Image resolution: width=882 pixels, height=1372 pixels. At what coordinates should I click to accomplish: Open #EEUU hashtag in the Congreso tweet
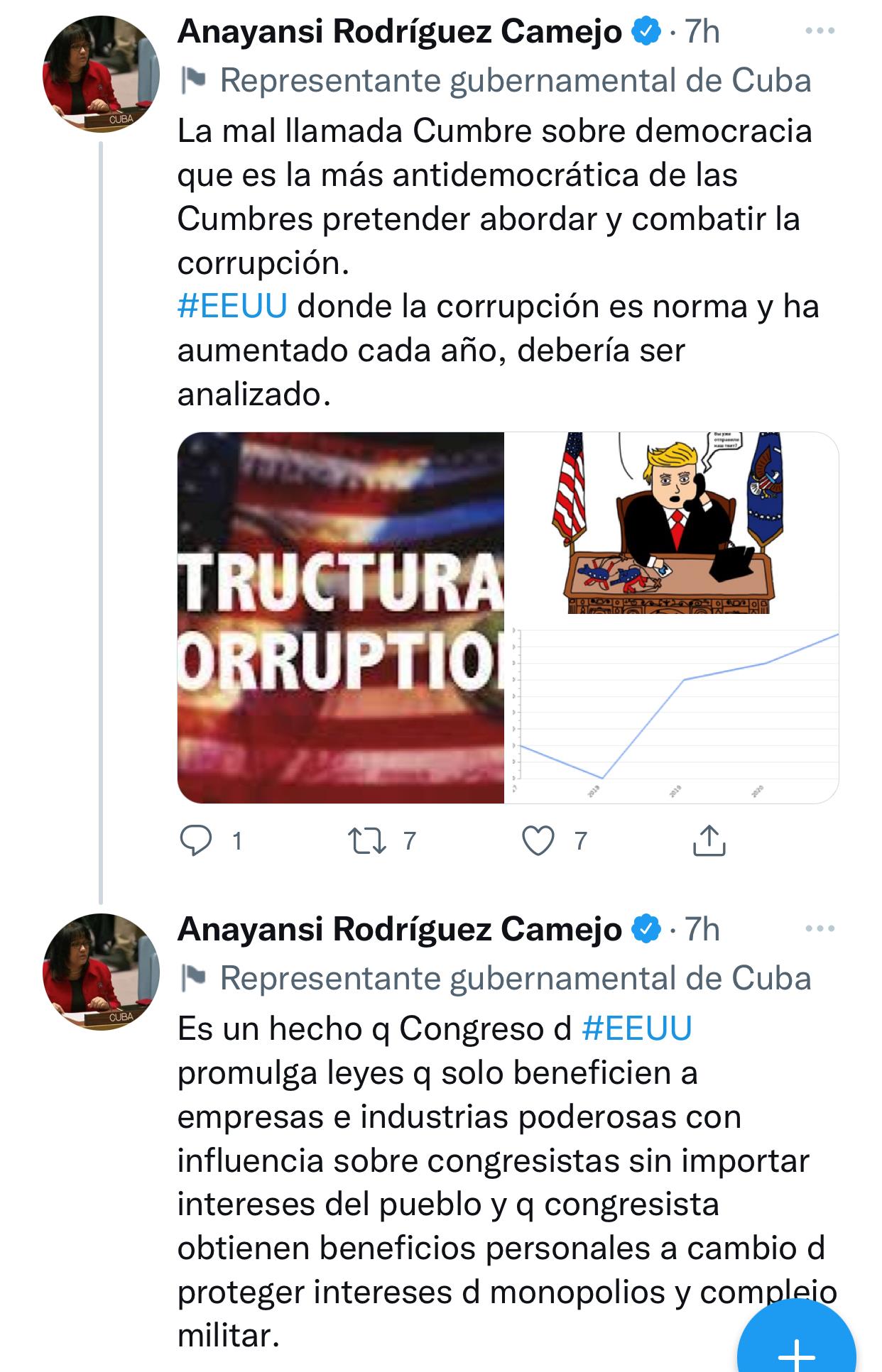(636, 1028)
